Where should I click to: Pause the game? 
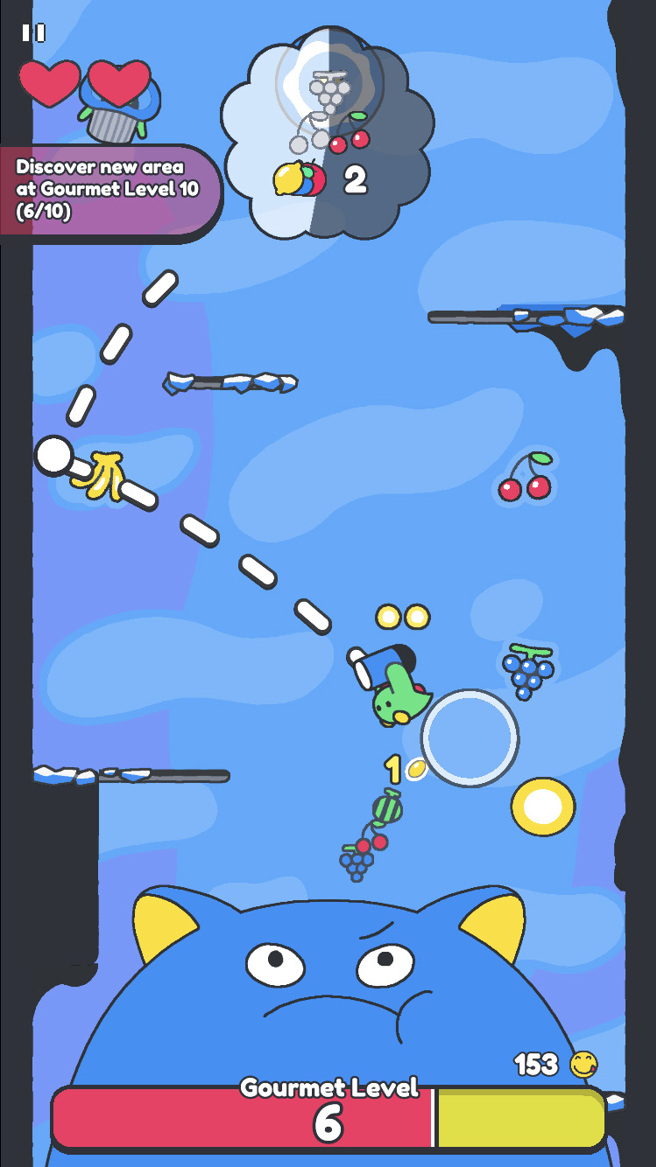tap(34, 32)
